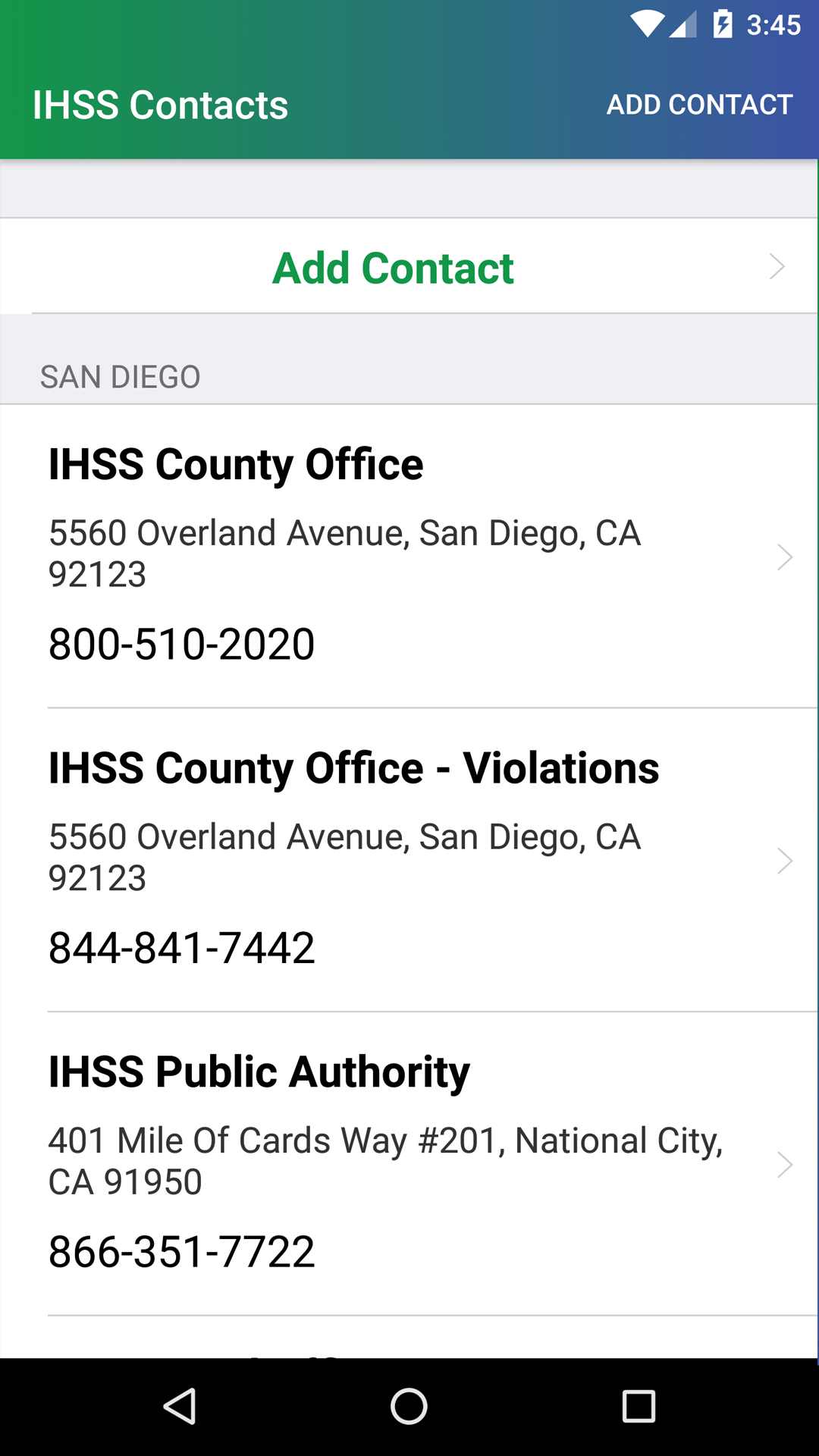
Task: Tap 866-351-7722 phone number
Action: pyautogui.click(x=182, y=1251)
